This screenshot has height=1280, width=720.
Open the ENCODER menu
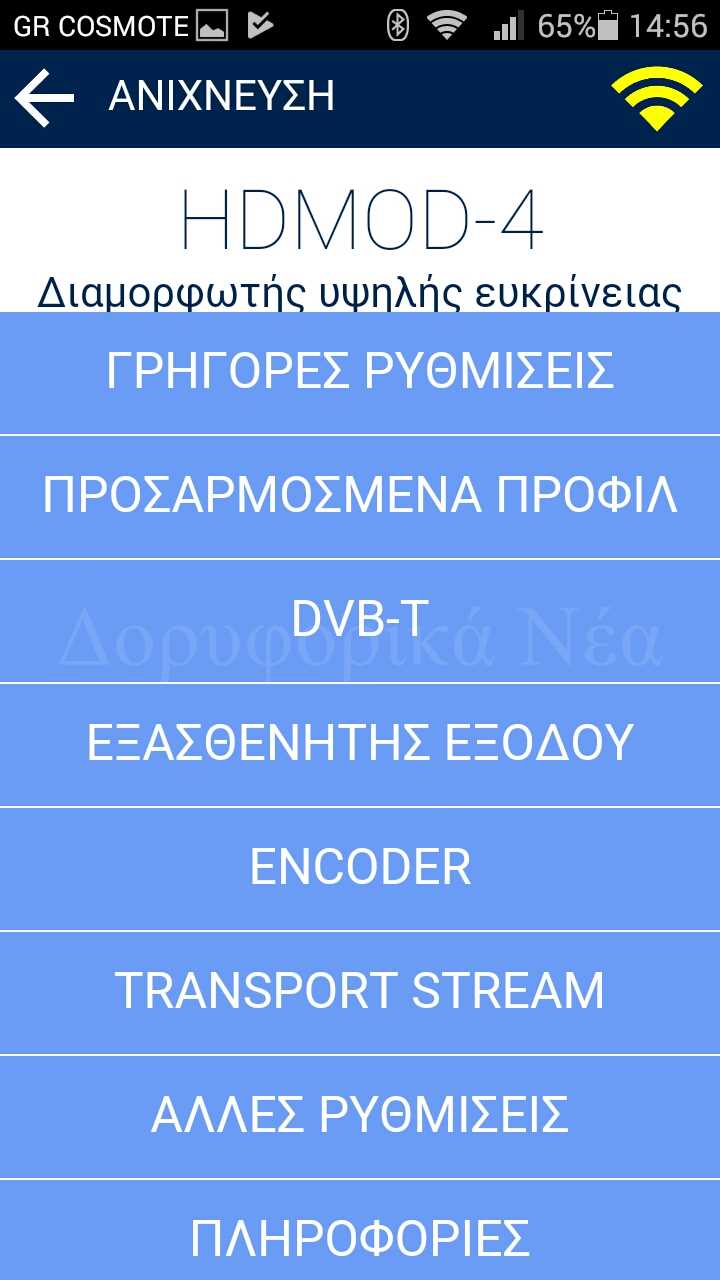pos(360,869)
